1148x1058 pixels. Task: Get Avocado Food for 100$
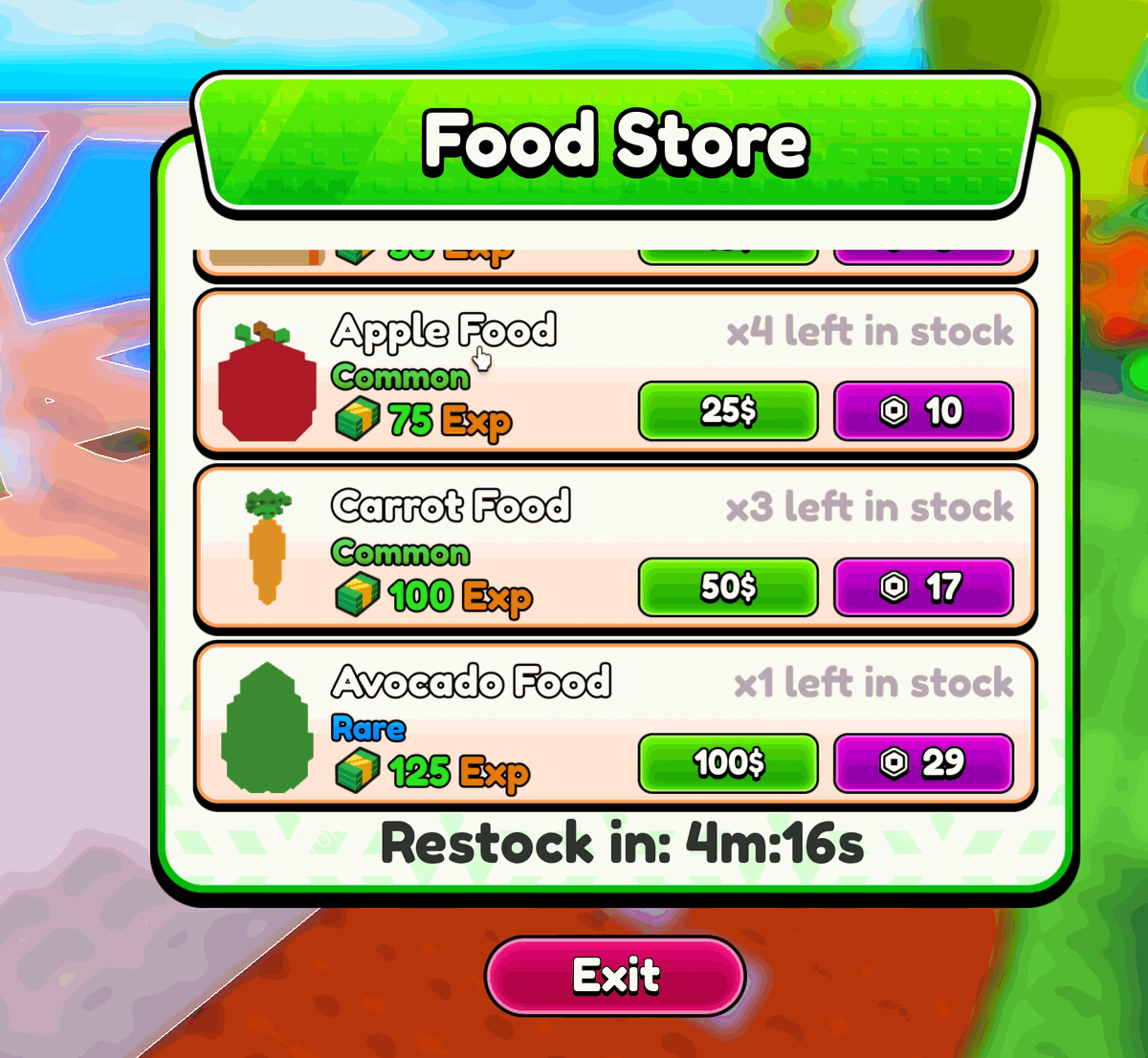[728, 763]
